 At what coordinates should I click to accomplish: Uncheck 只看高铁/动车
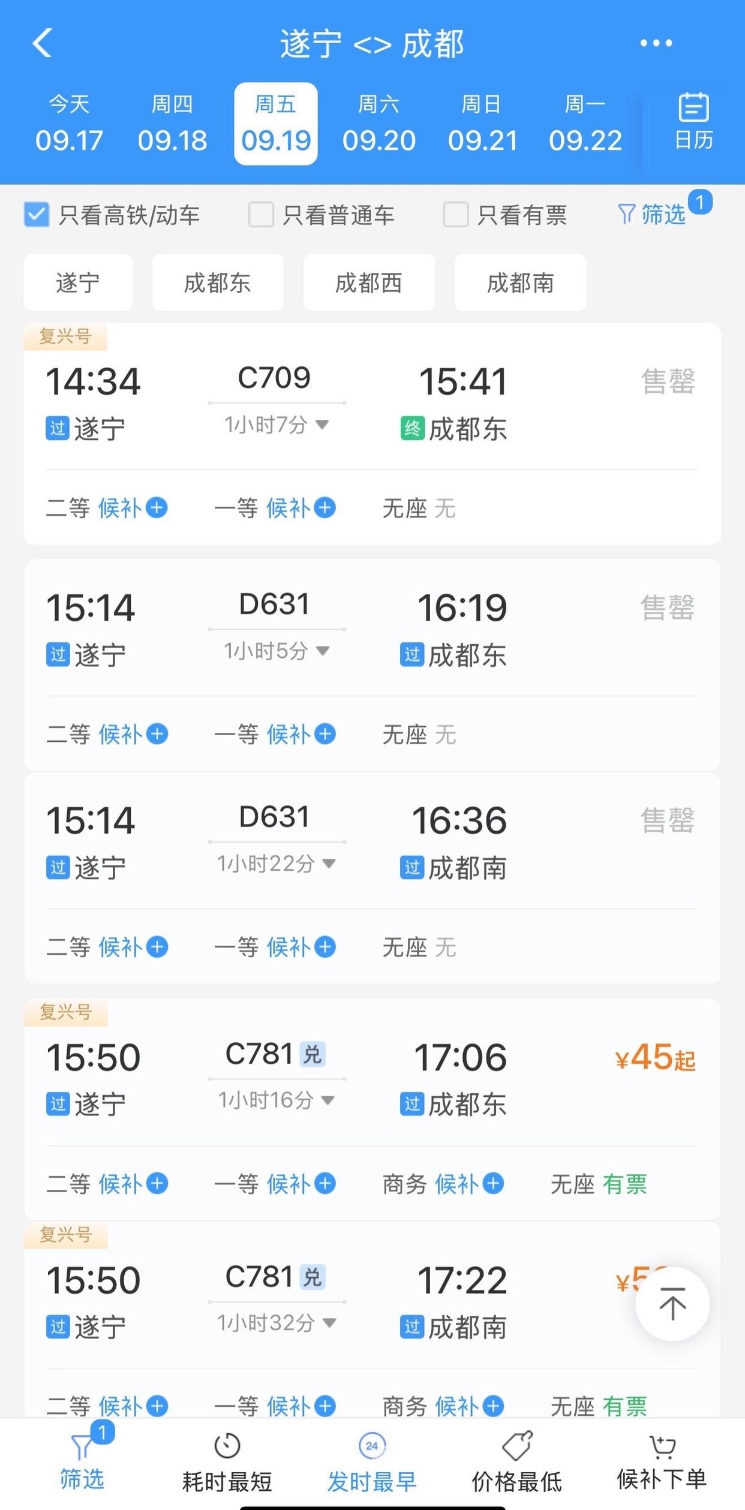pyautogui.click(x=37, y=214)
